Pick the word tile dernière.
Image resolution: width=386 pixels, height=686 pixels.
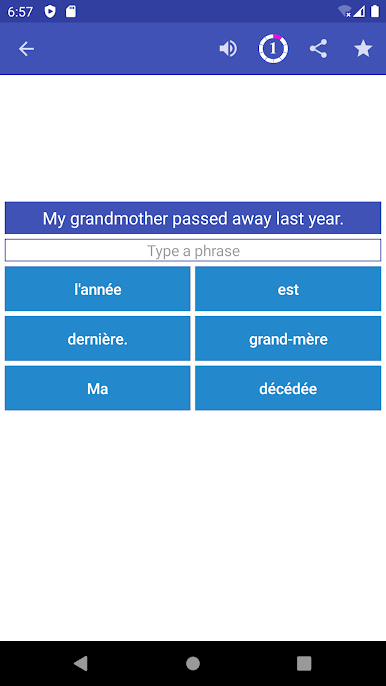pos(98,339)
